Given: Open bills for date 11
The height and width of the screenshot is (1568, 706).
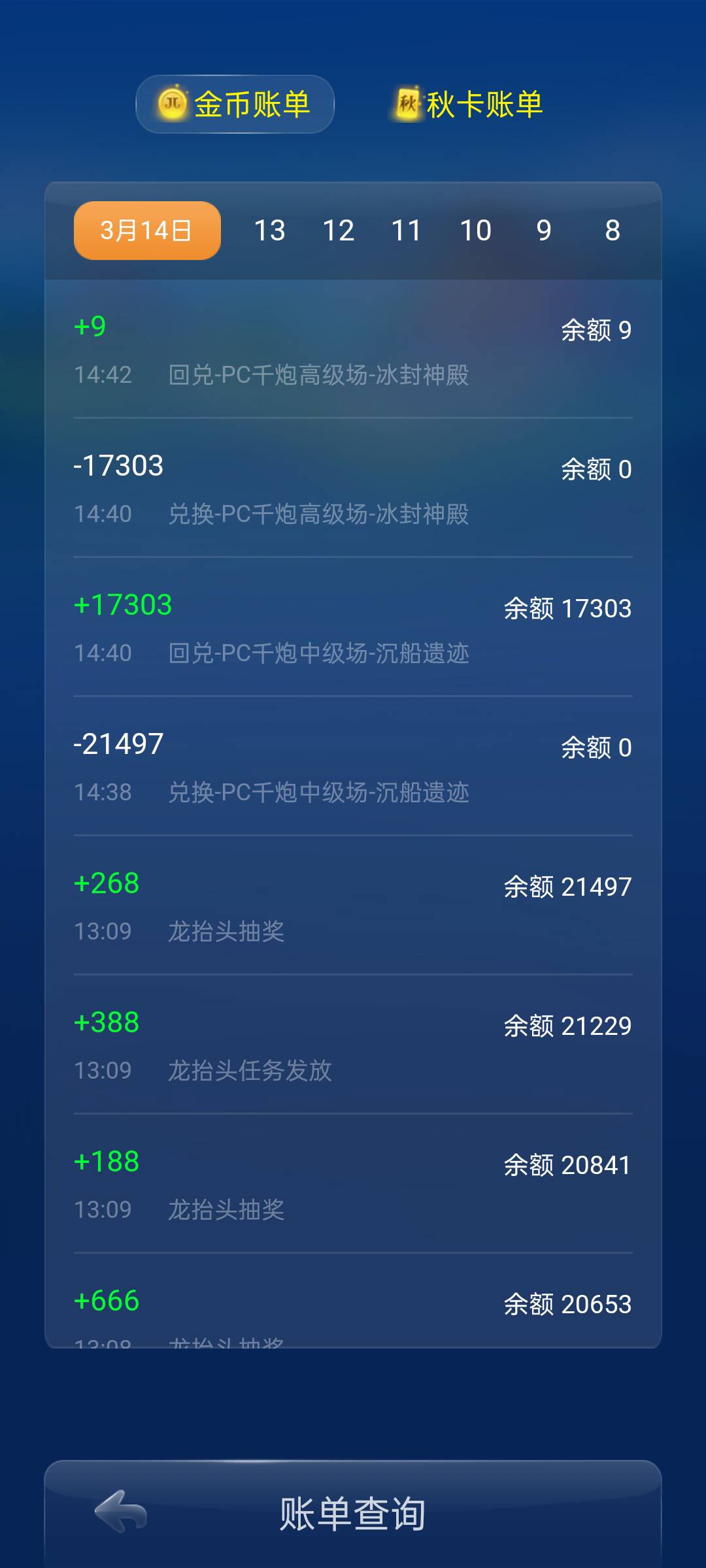Looking at the screenshot, I should (407, 230).
